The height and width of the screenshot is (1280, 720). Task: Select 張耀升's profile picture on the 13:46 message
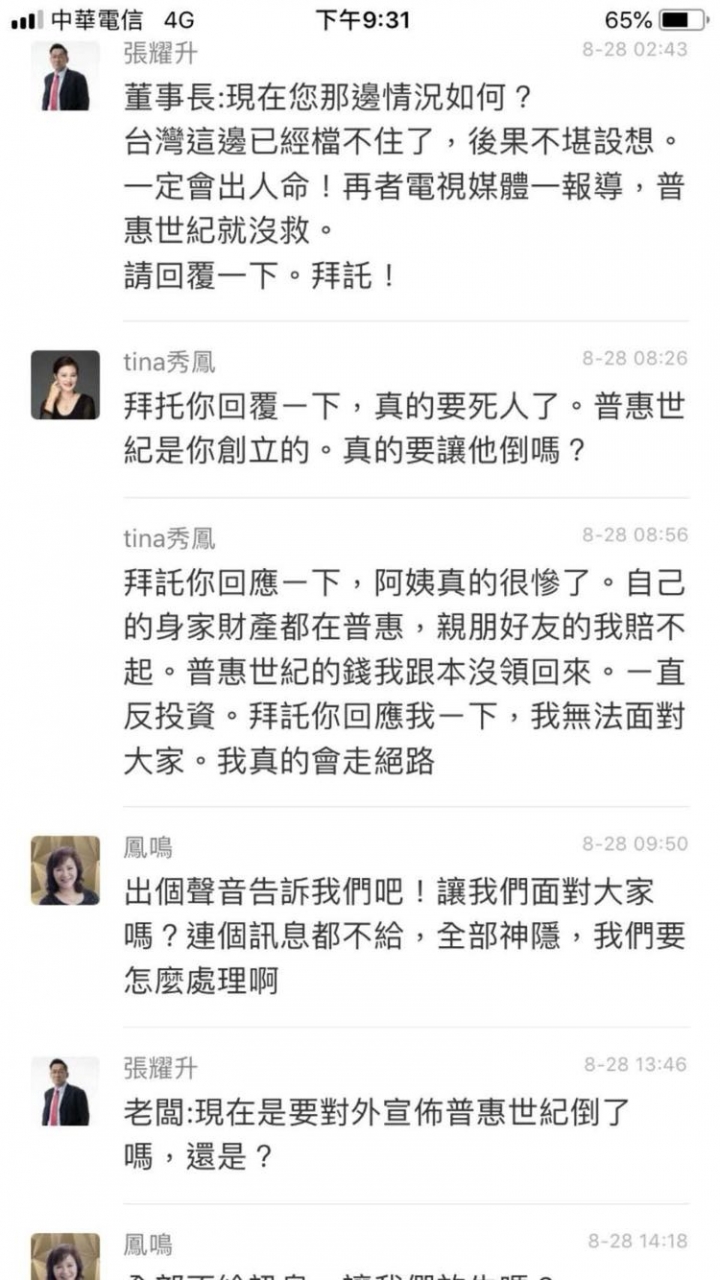(x=65, y=1091)
